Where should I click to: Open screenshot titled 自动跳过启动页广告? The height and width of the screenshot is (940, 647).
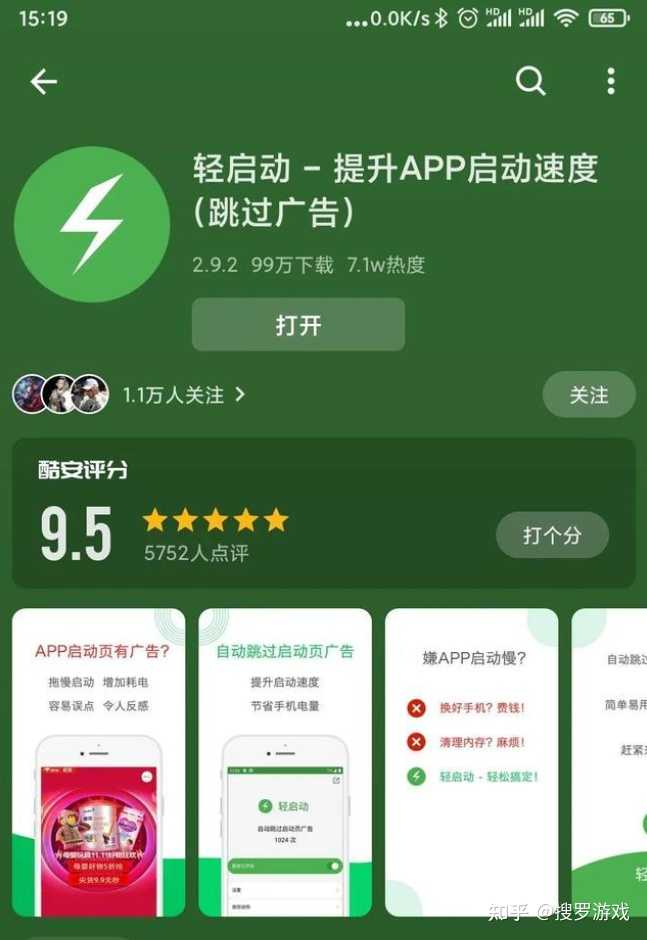click(x=285, y=762)
